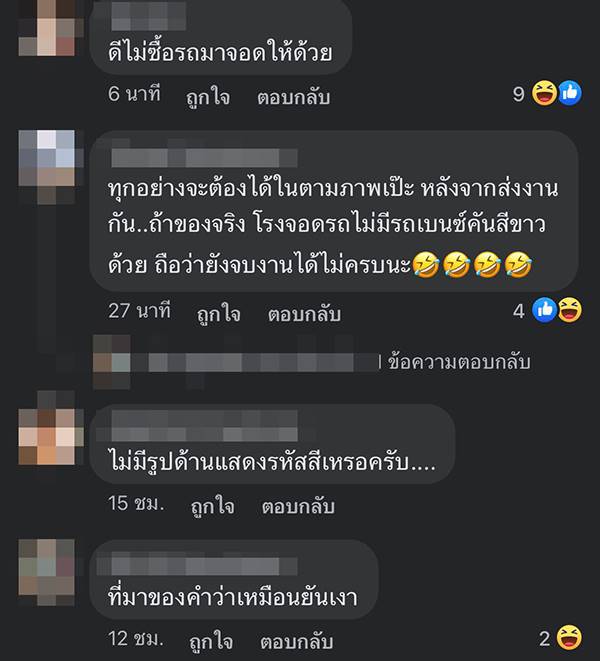Reply to the comment posted 15 ชม. ago

(296, 506)
